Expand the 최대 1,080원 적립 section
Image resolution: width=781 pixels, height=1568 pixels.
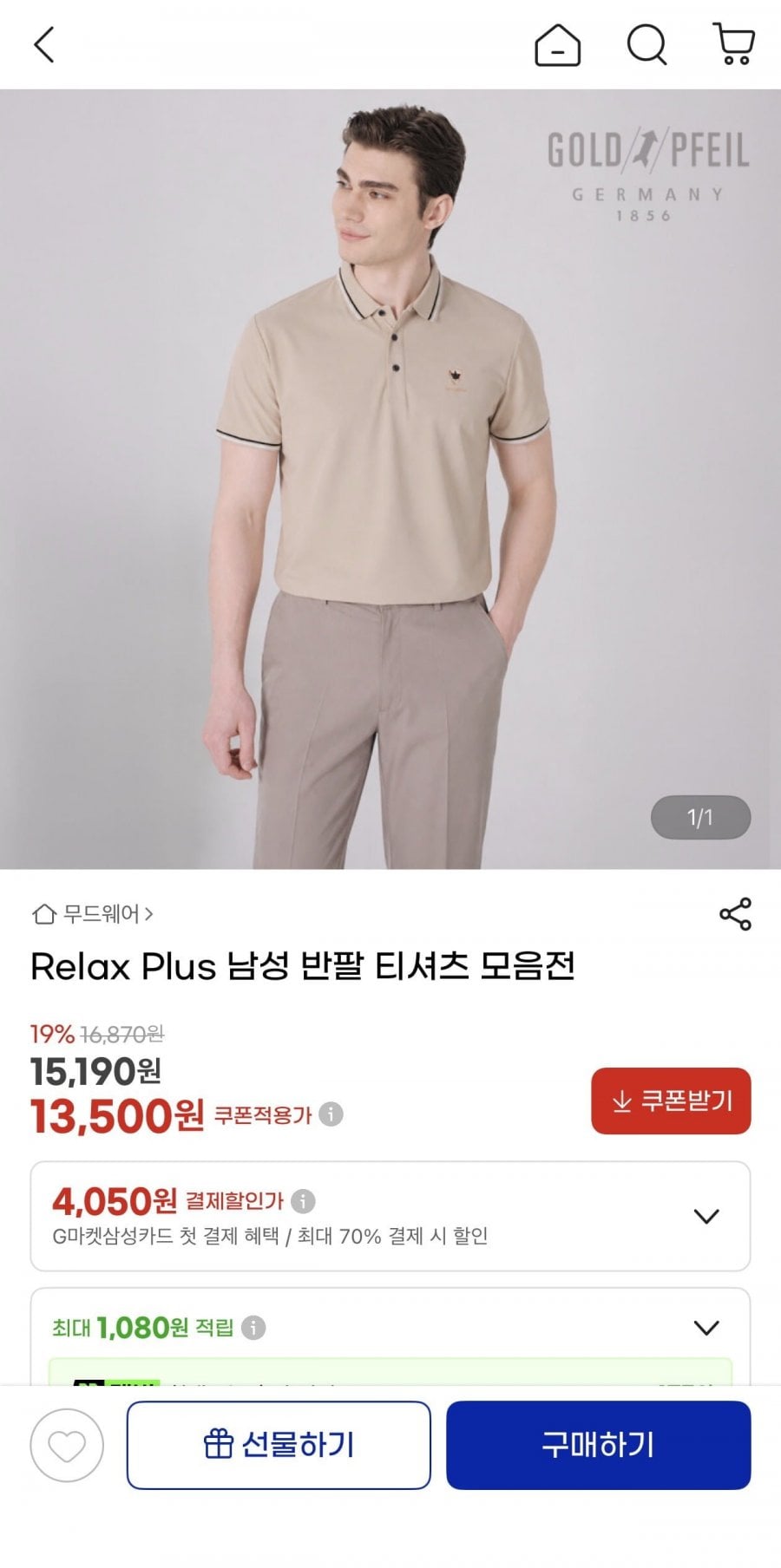pyautogui.click(x=706, y=1328)
